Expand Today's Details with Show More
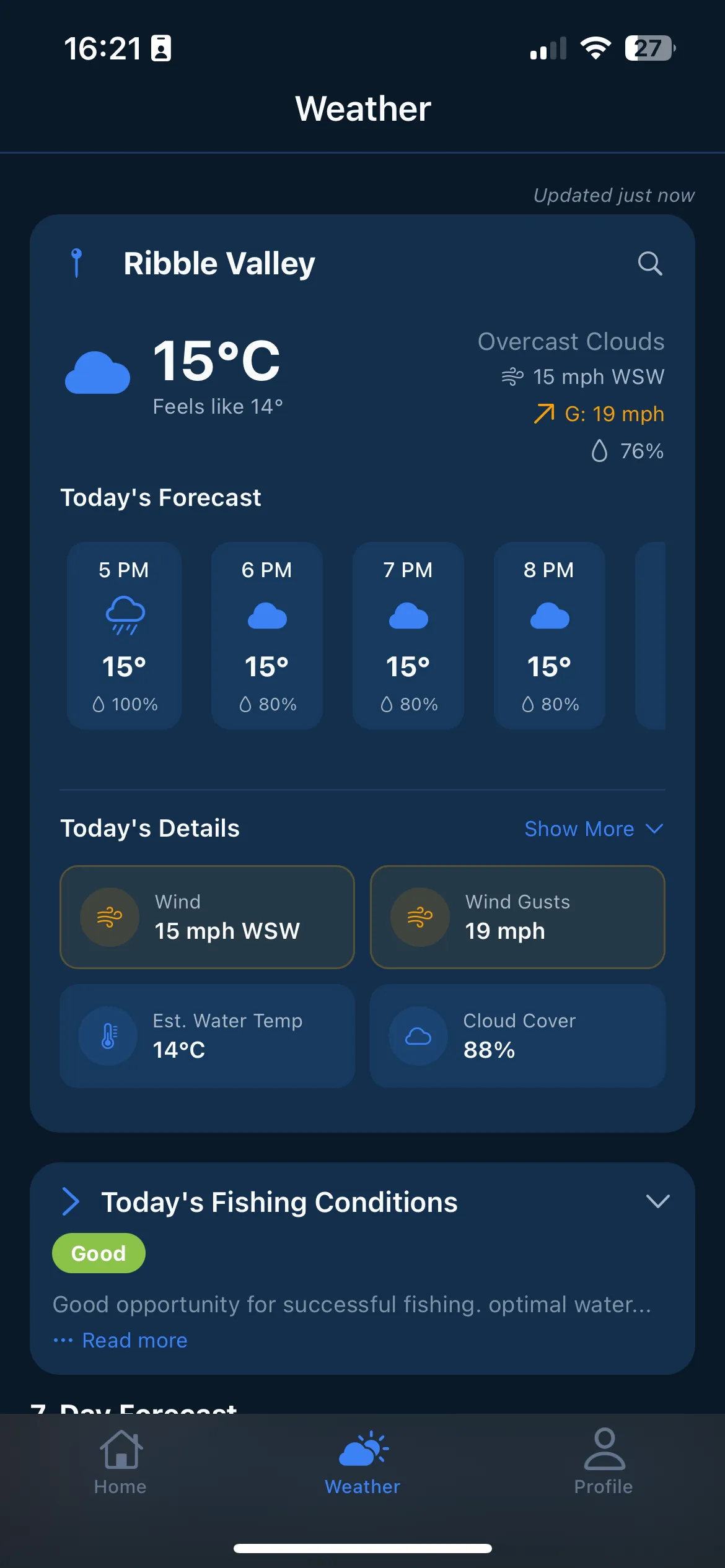The width and height of the screenshot is (725, 1568). (x=593, y=829)
